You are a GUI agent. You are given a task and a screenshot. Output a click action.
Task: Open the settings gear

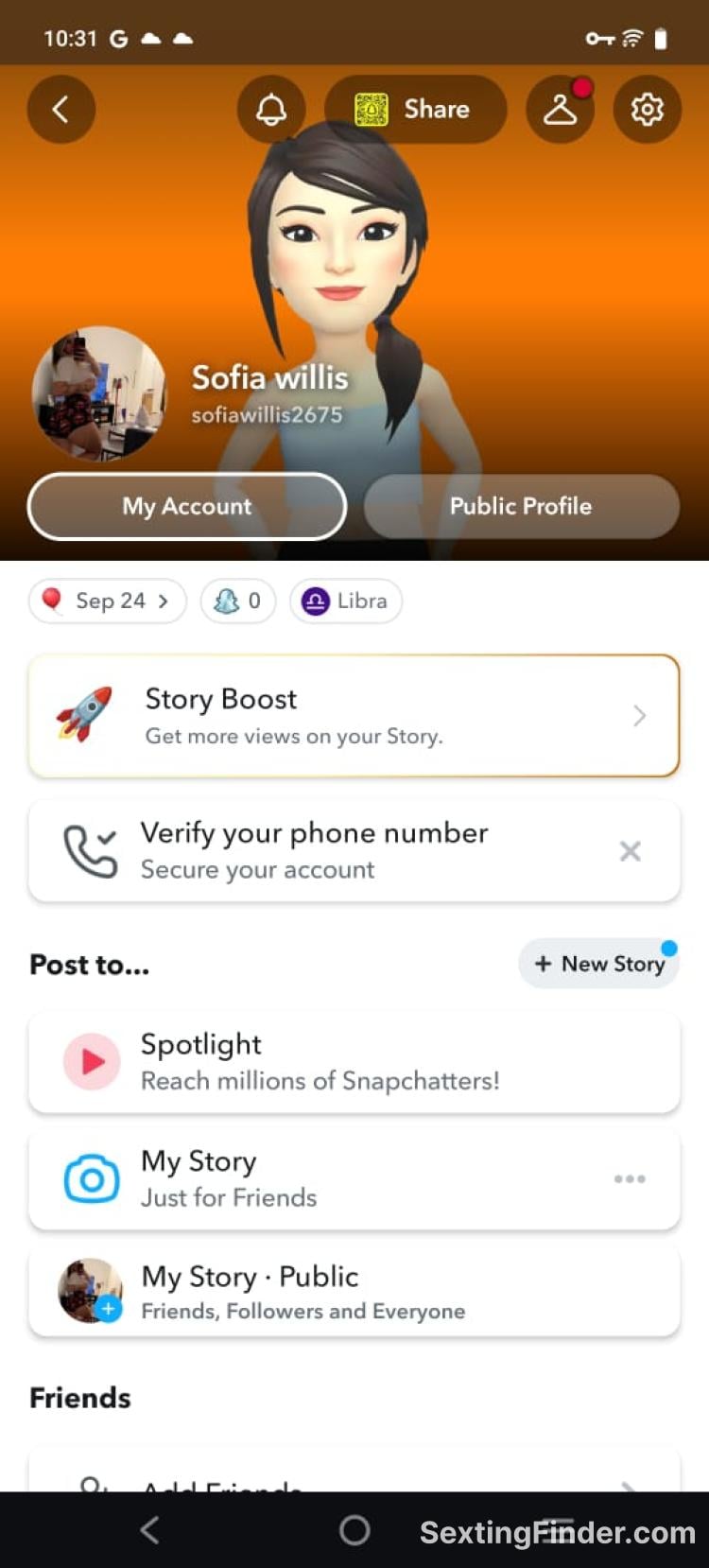coord(648,110)
